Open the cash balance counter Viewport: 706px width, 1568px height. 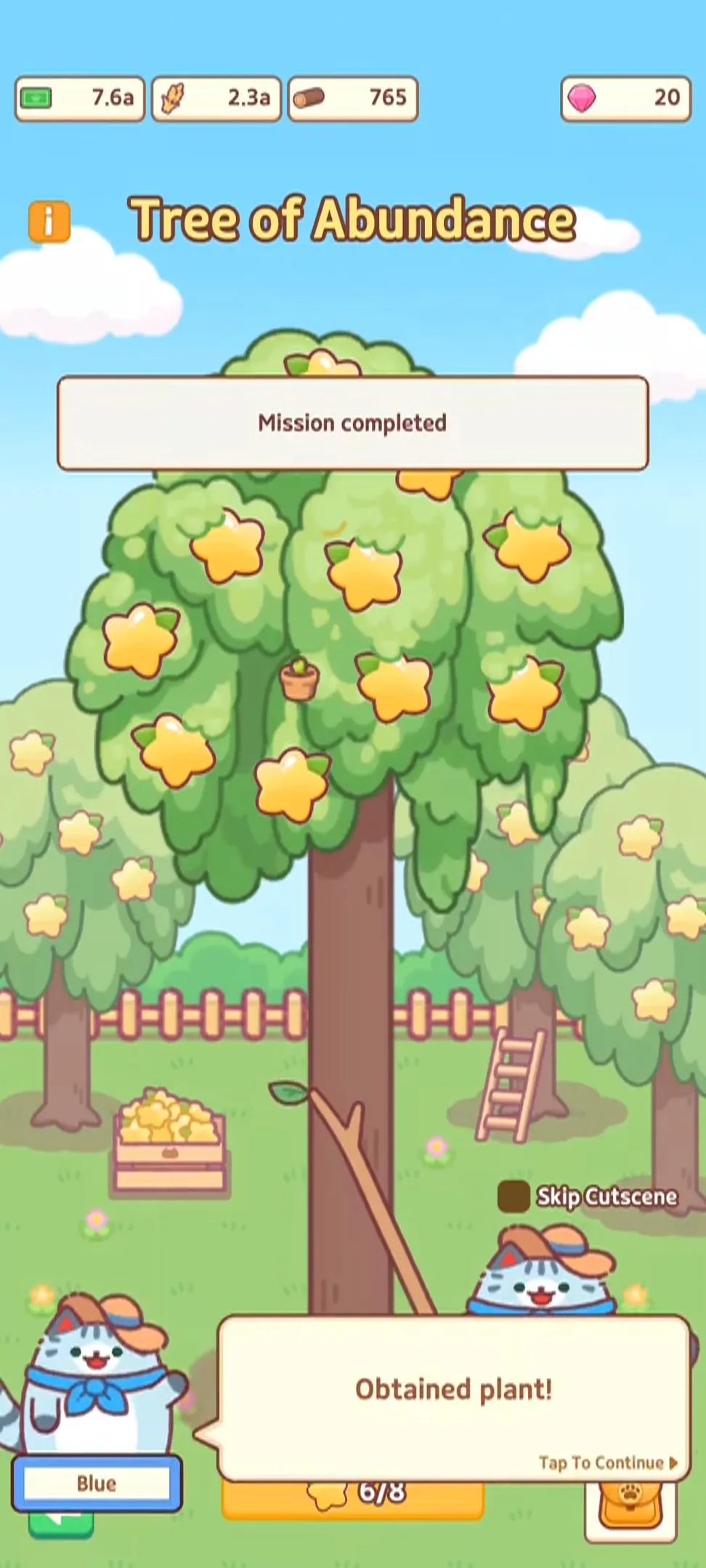pyautogui.click(x=80, y=98)
